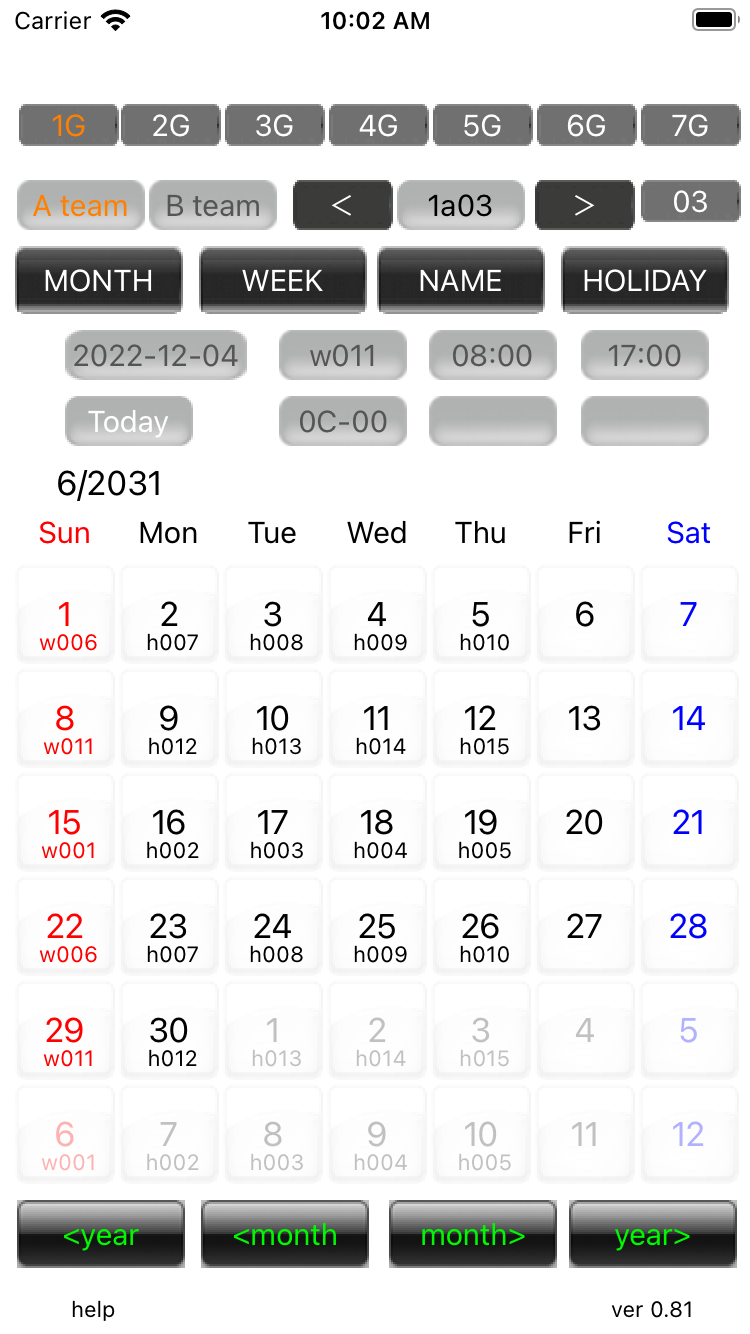Jump to Today
The image size is (750, 1334).
click(128, 422)
